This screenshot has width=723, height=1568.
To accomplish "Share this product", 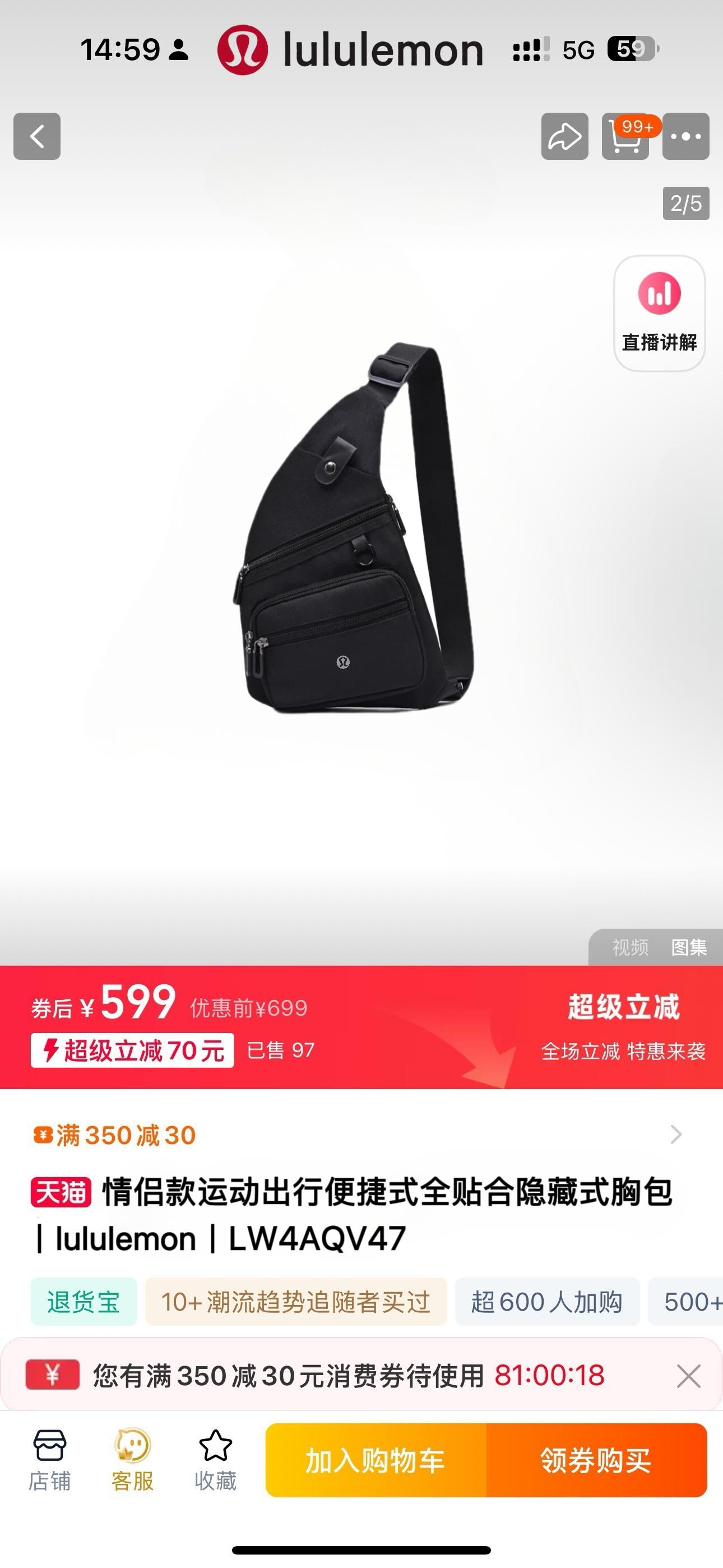I will click(x=565, y=136).
